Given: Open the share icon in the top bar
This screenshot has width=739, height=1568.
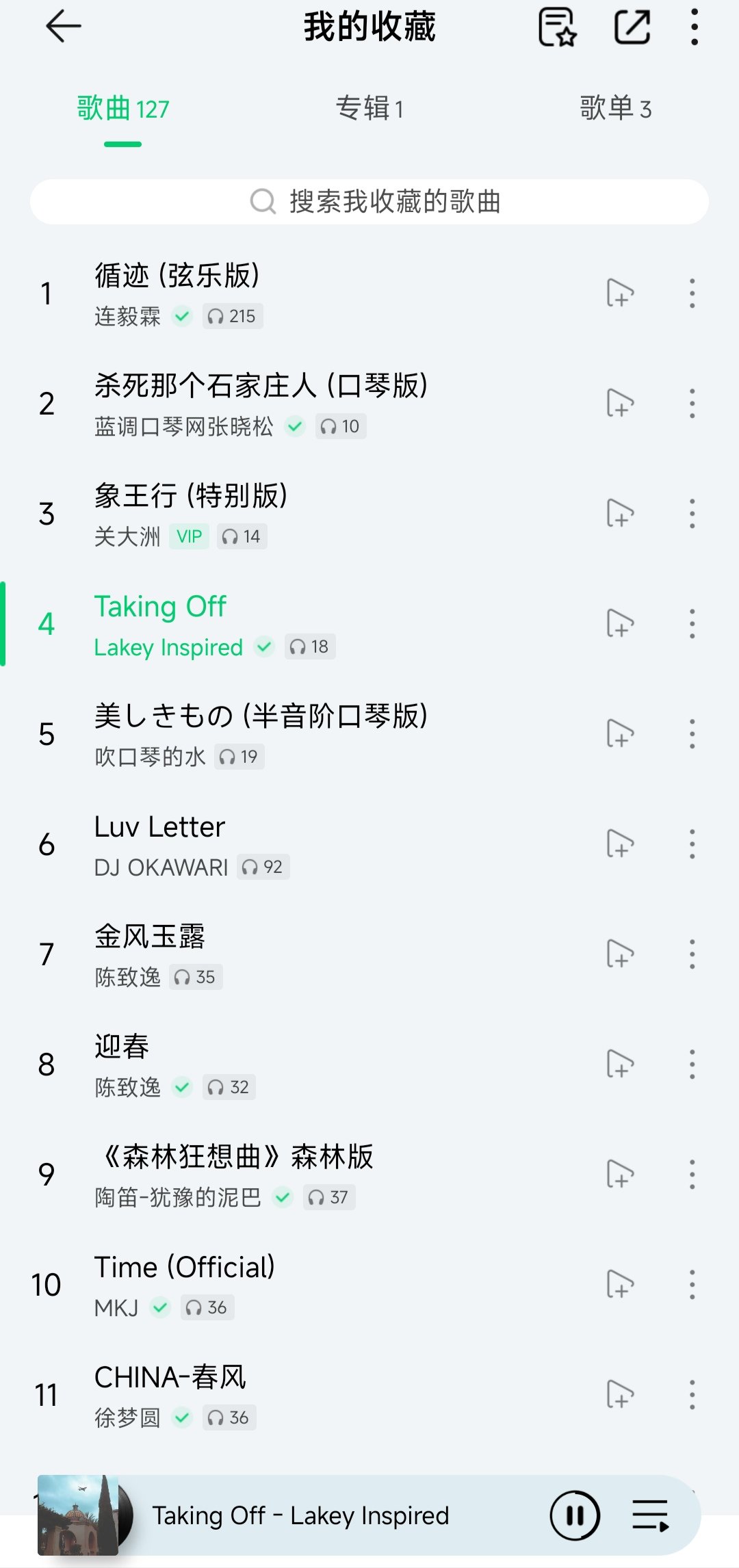Looking at the screenshot, I should tap(632, 27).
